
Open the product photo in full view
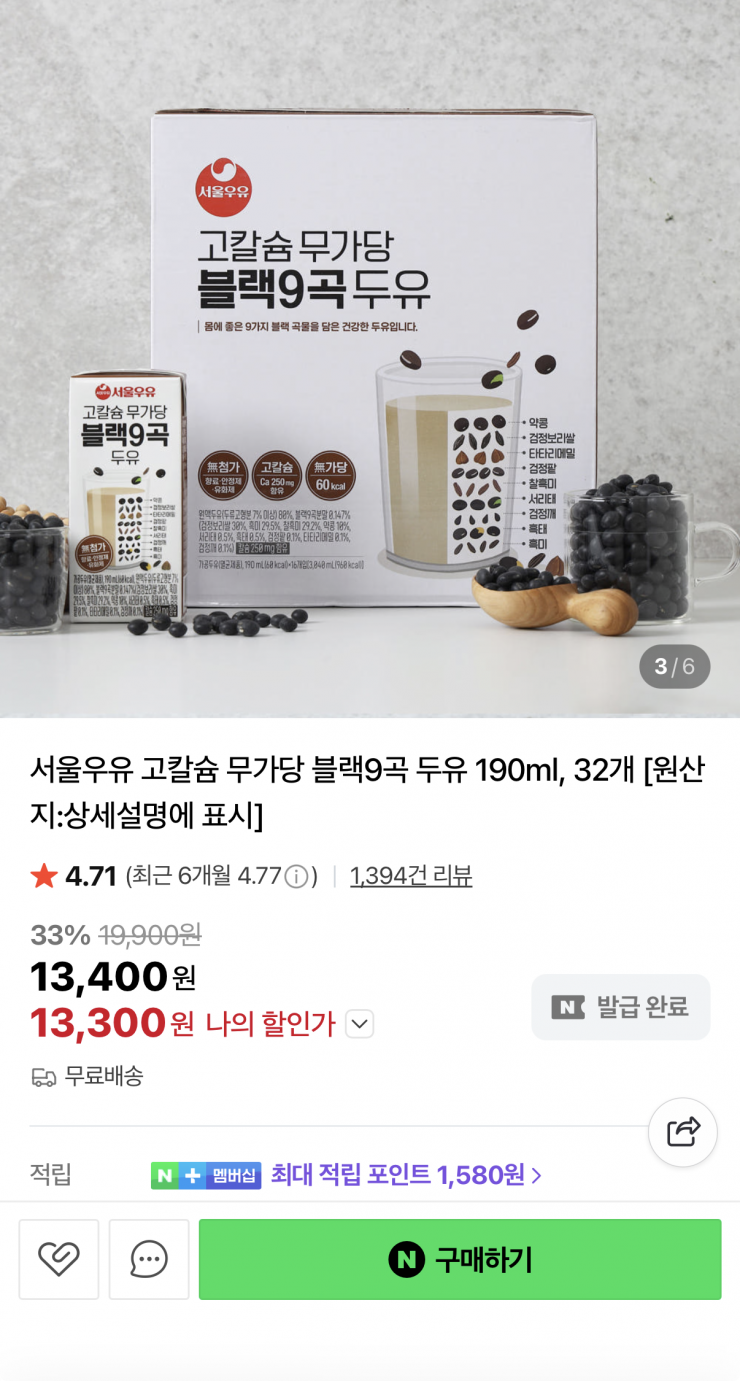[370, 358]
